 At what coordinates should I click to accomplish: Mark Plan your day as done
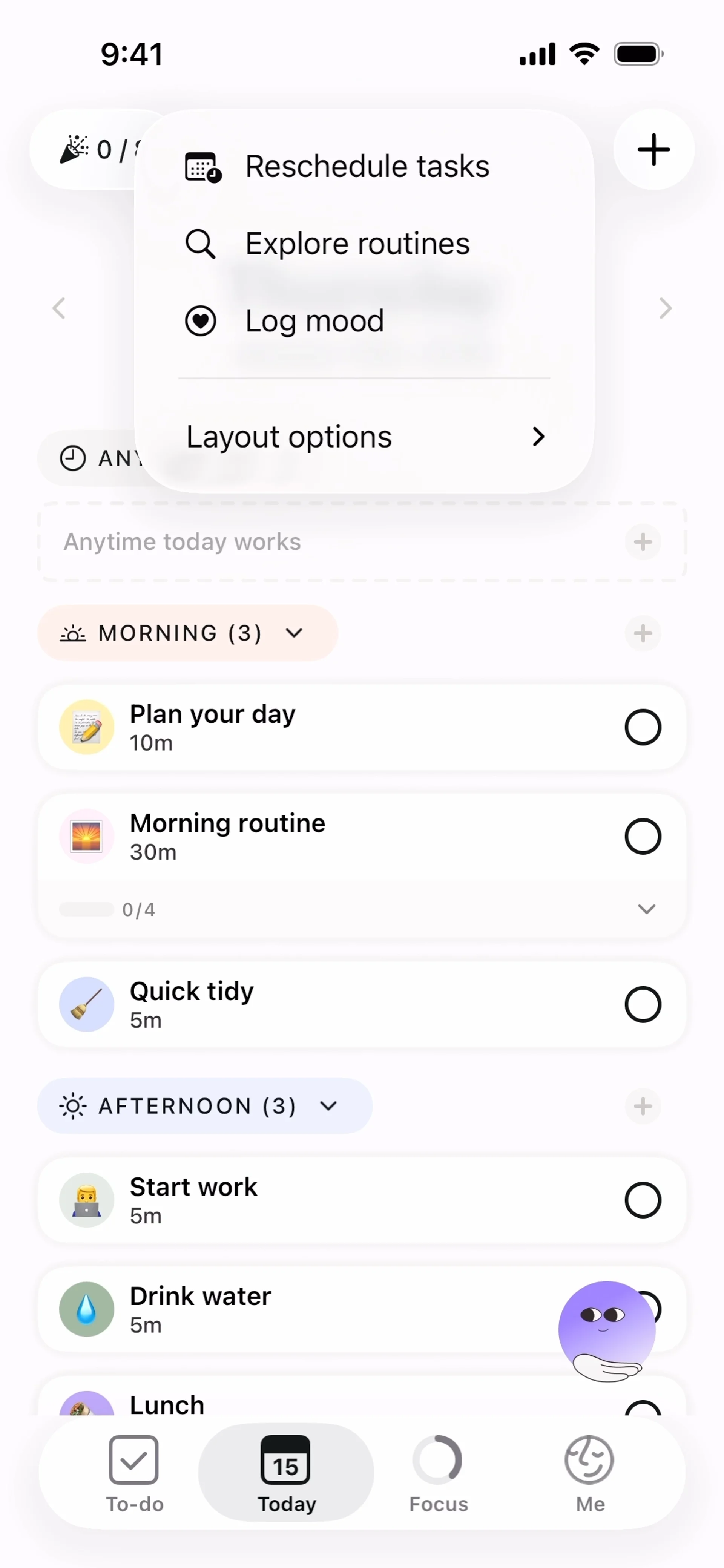pos(643,727)
